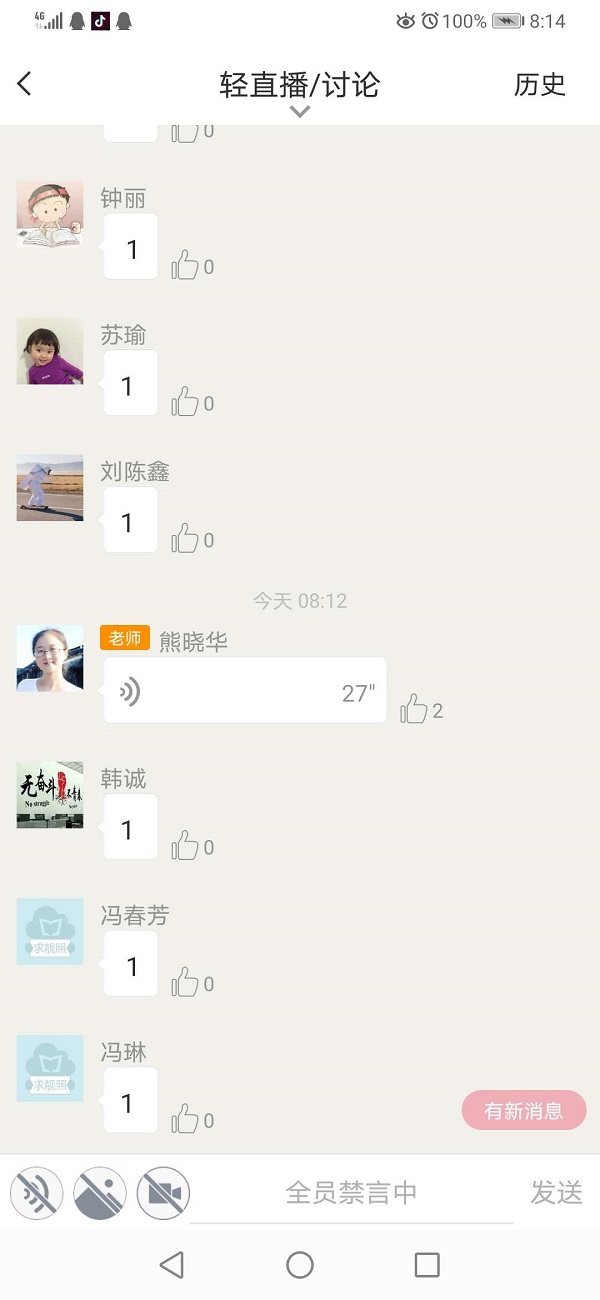Like 冯琳's message
The width and height of the screenshot is (600, 1300).
point(186,1120)
